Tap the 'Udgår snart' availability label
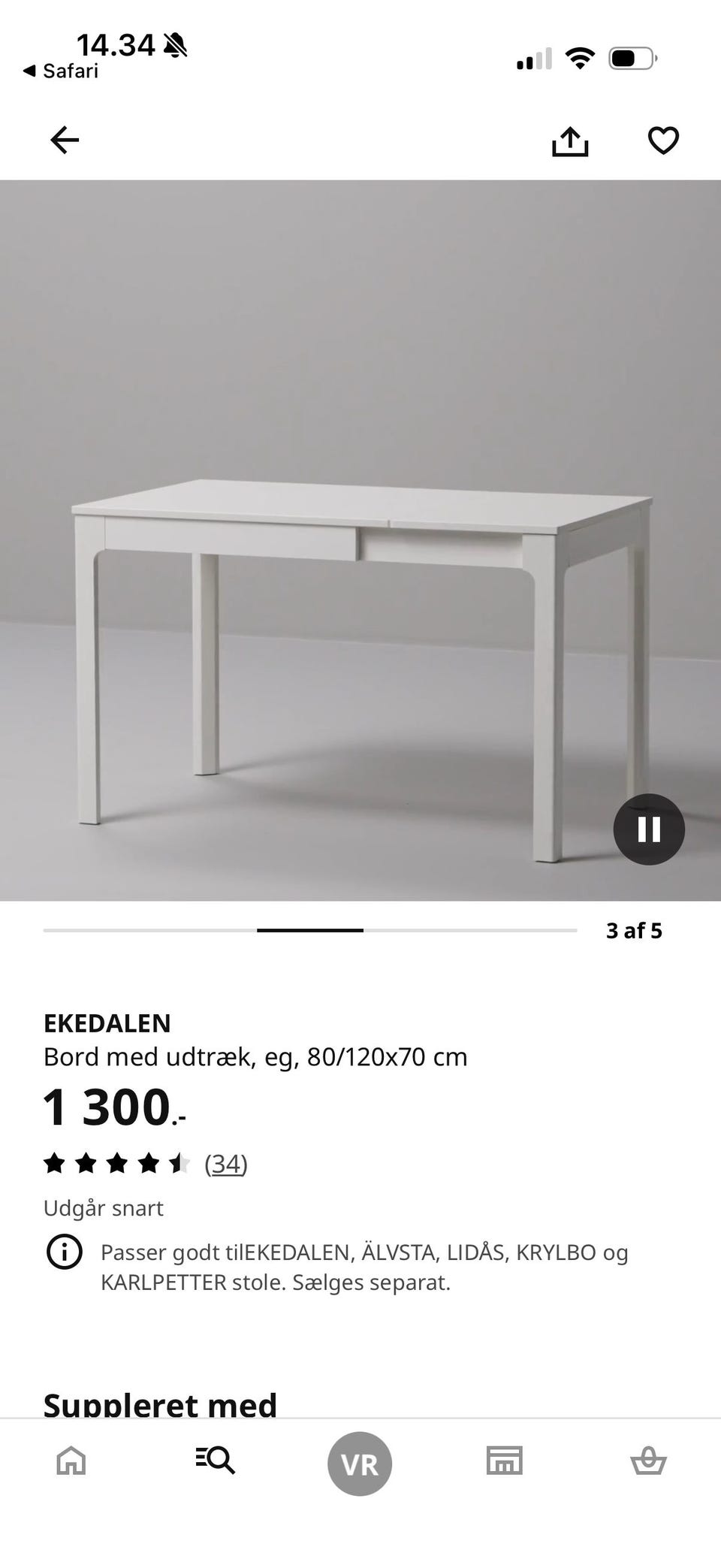This screenshot has height=1568, width=721. pyautogui.click(x=104, y=1208)
